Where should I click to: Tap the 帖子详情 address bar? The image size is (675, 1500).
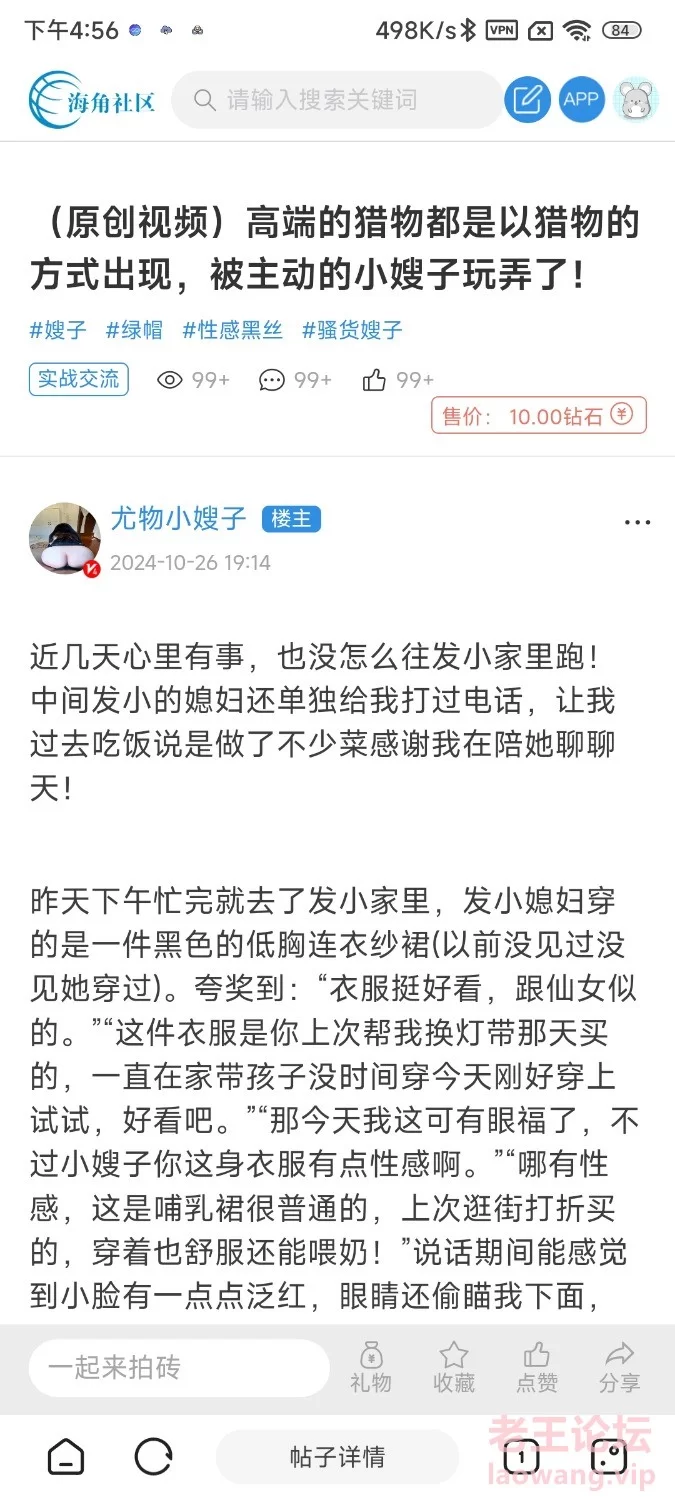point(337,1457)
